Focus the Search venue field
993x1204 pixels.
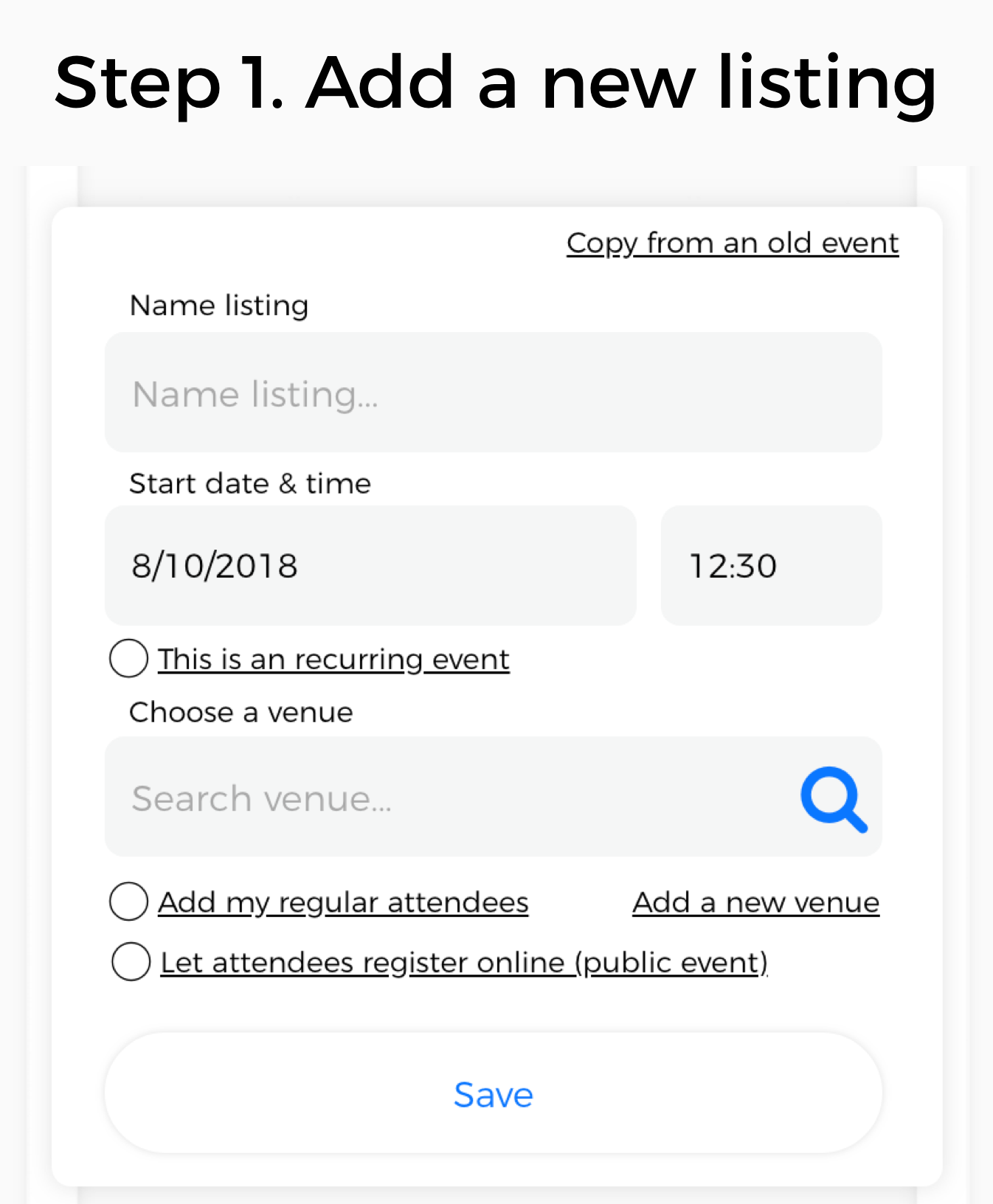(443, 798)
